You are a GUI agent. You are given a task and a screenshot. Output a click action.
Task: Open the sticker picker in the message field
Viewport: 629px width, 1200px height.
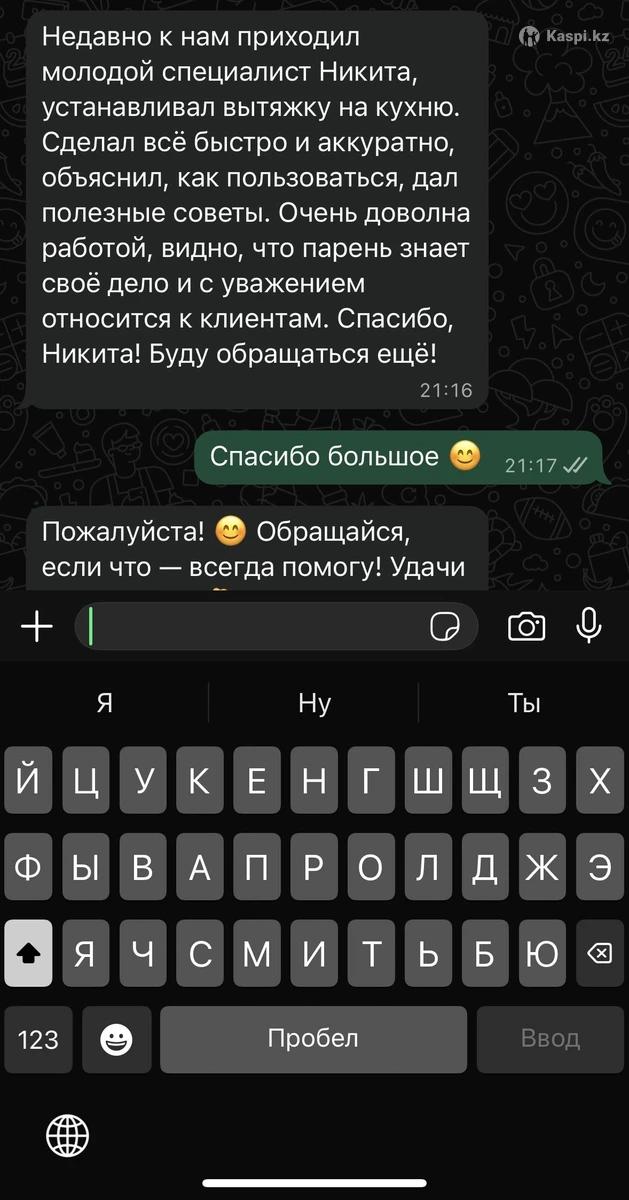pos(445,627)
